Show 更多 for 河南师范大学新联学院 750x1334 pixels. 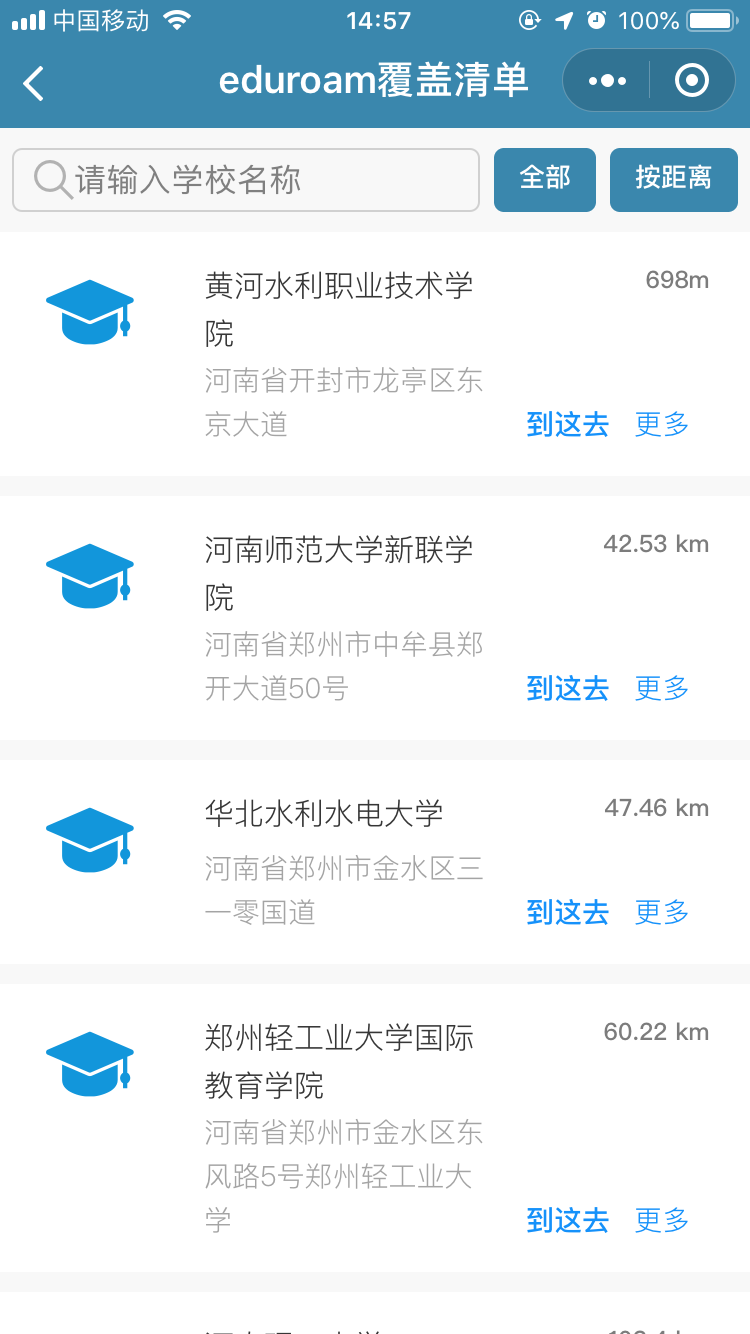point(662,688)
